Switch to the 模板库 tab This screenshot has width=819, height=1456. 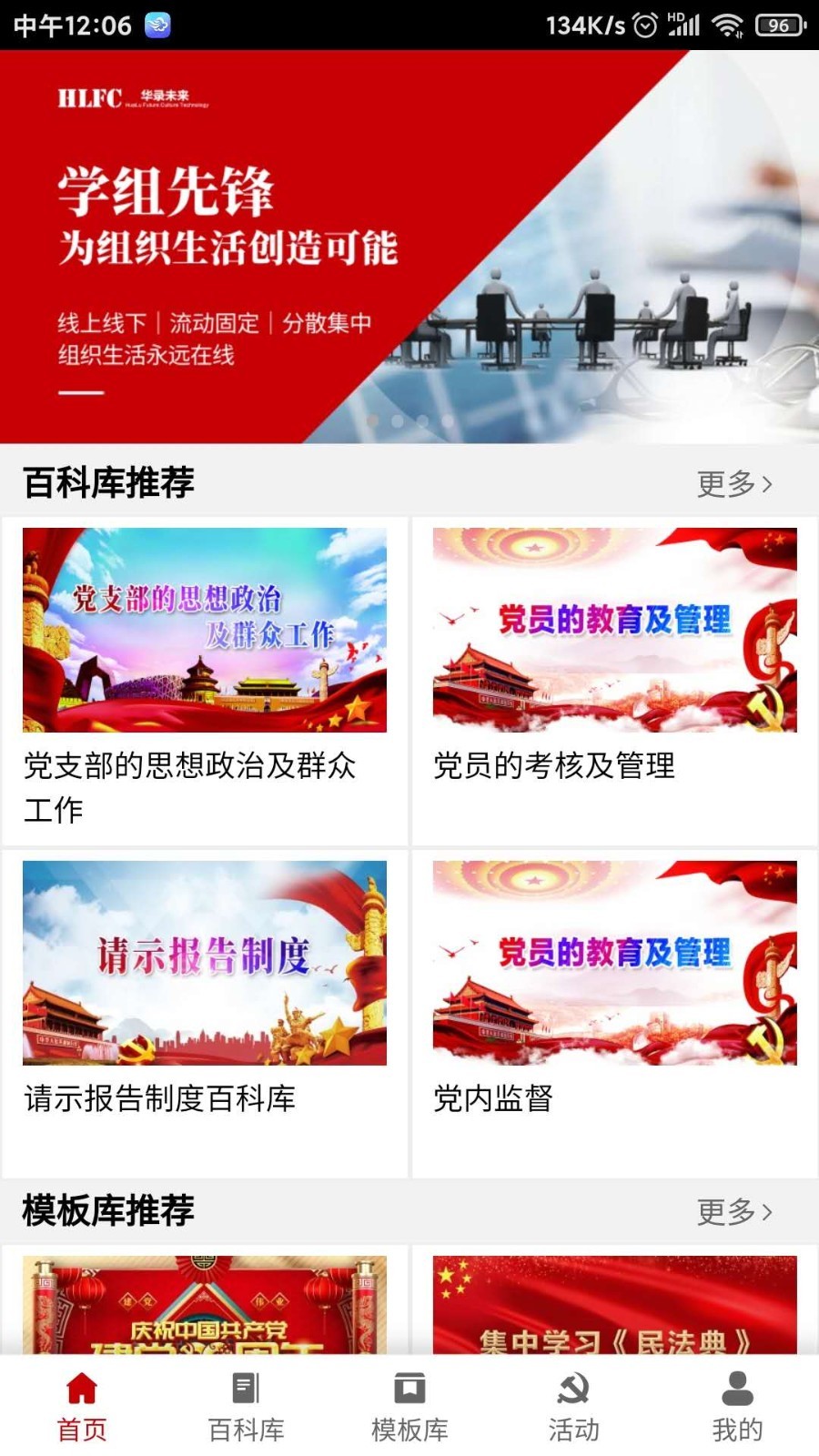(x=409, y=1407)
